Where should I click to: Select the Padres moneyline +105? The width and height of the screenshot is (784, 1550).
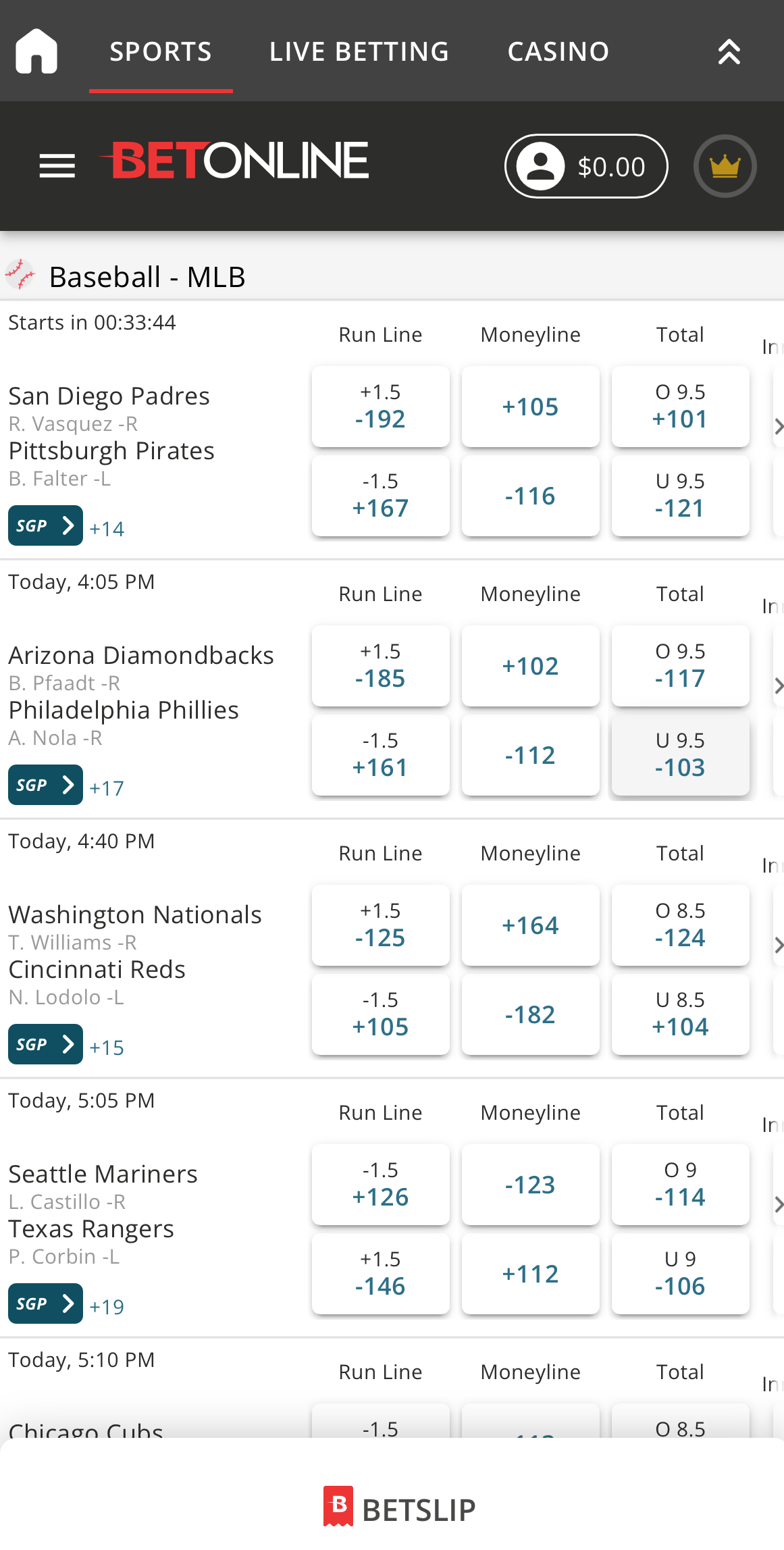pos(530,407)
